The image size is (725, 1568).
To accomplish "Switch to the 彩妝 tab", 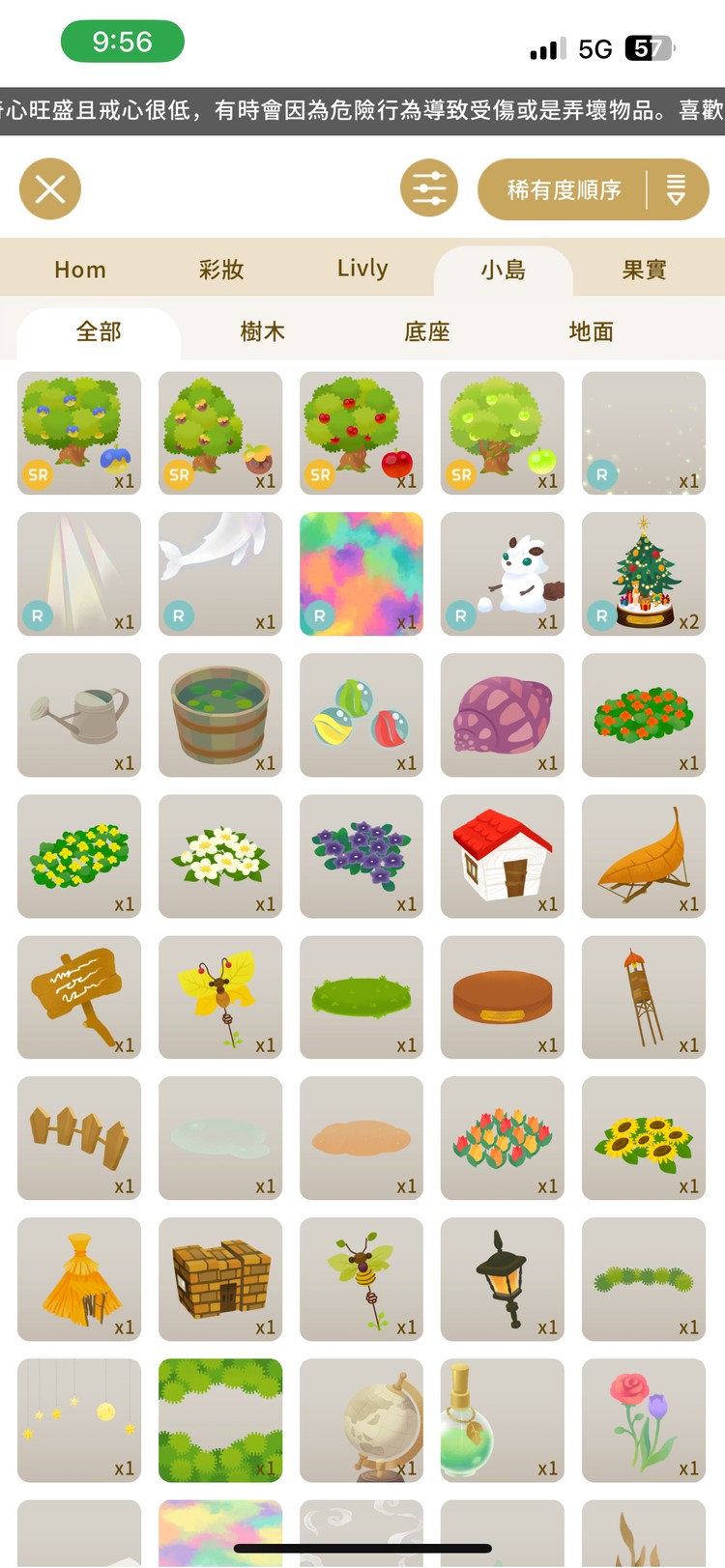I will tap(221, 270).
